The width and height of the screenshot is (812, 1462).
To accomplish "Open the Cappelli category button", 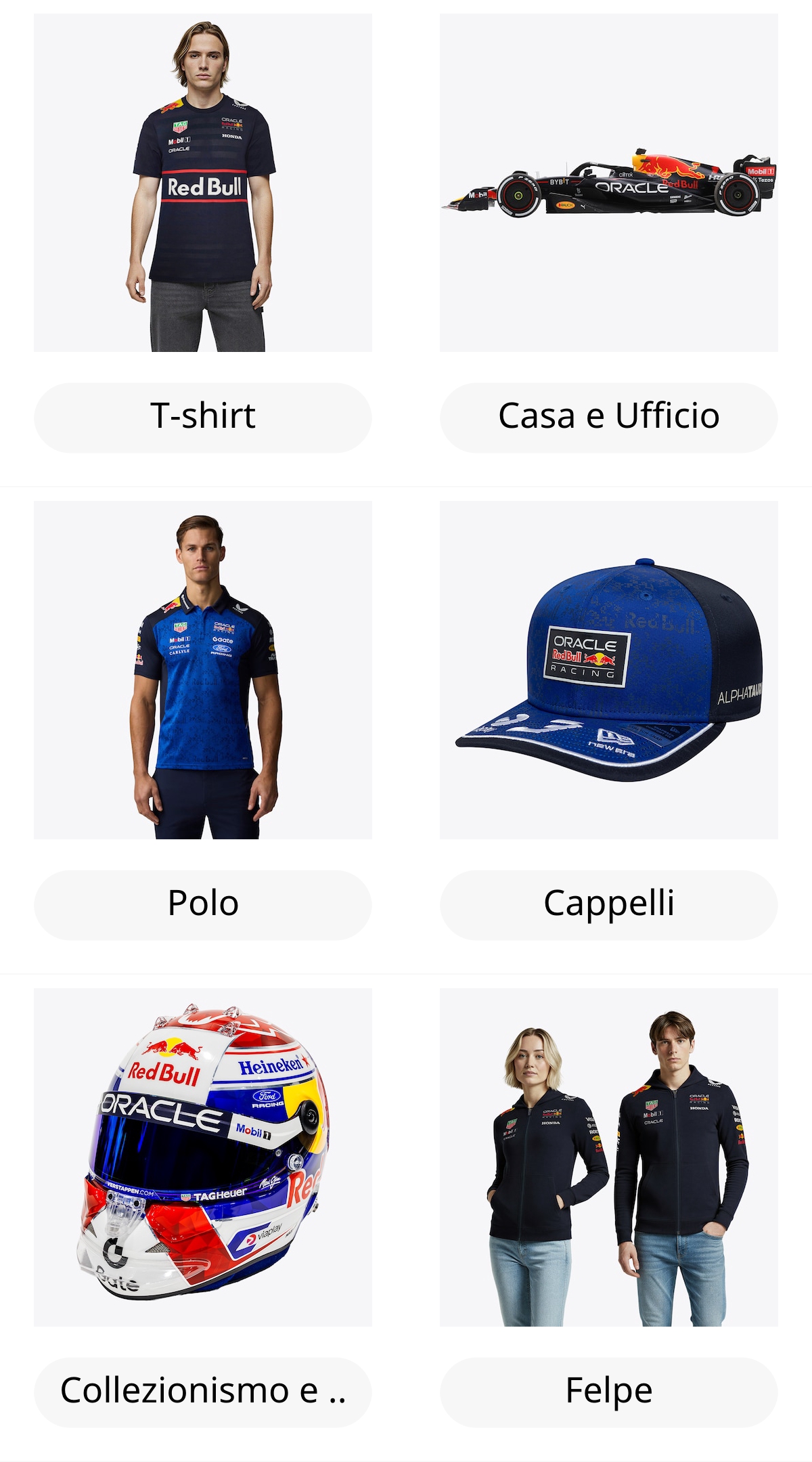I will tap(609, 904).
